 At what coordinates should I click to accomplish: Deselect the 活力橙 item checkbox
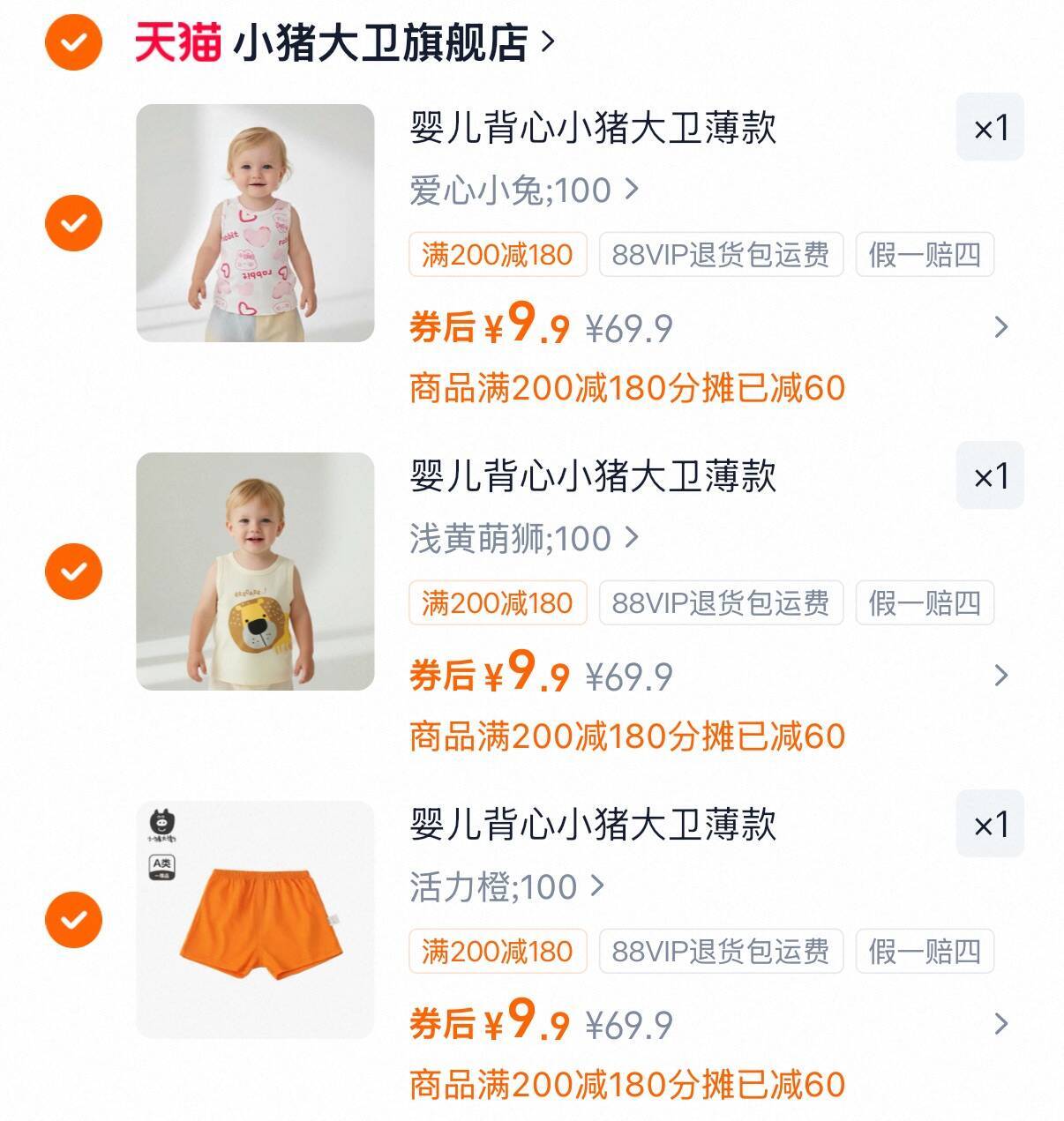[x=74, y=920]
